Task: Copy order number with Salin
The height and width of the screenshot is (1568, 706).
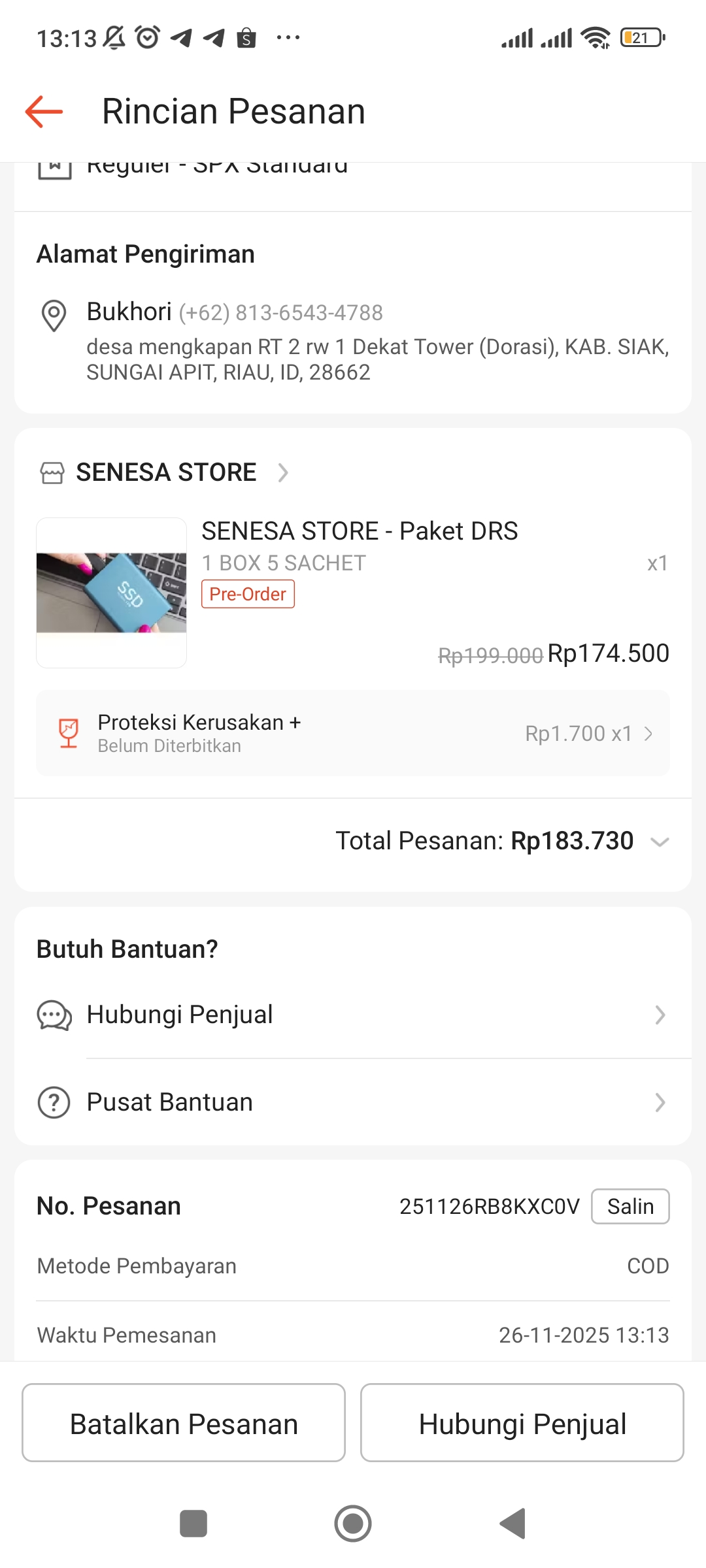Action: coord(630,1206)
